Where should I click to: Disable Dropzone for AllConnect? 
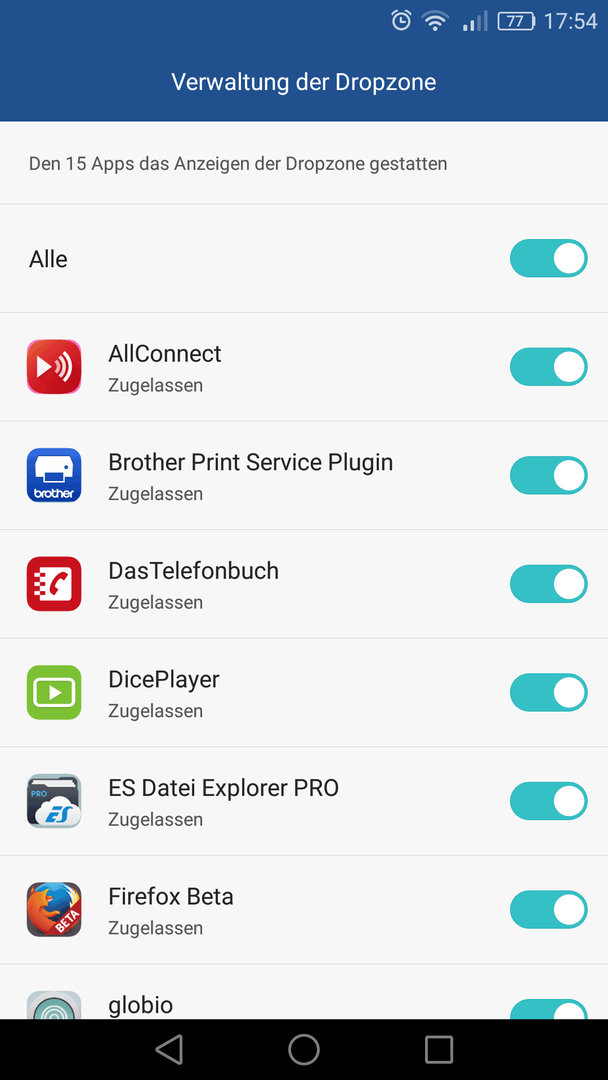pyautogui.click(x=548, y=366)
